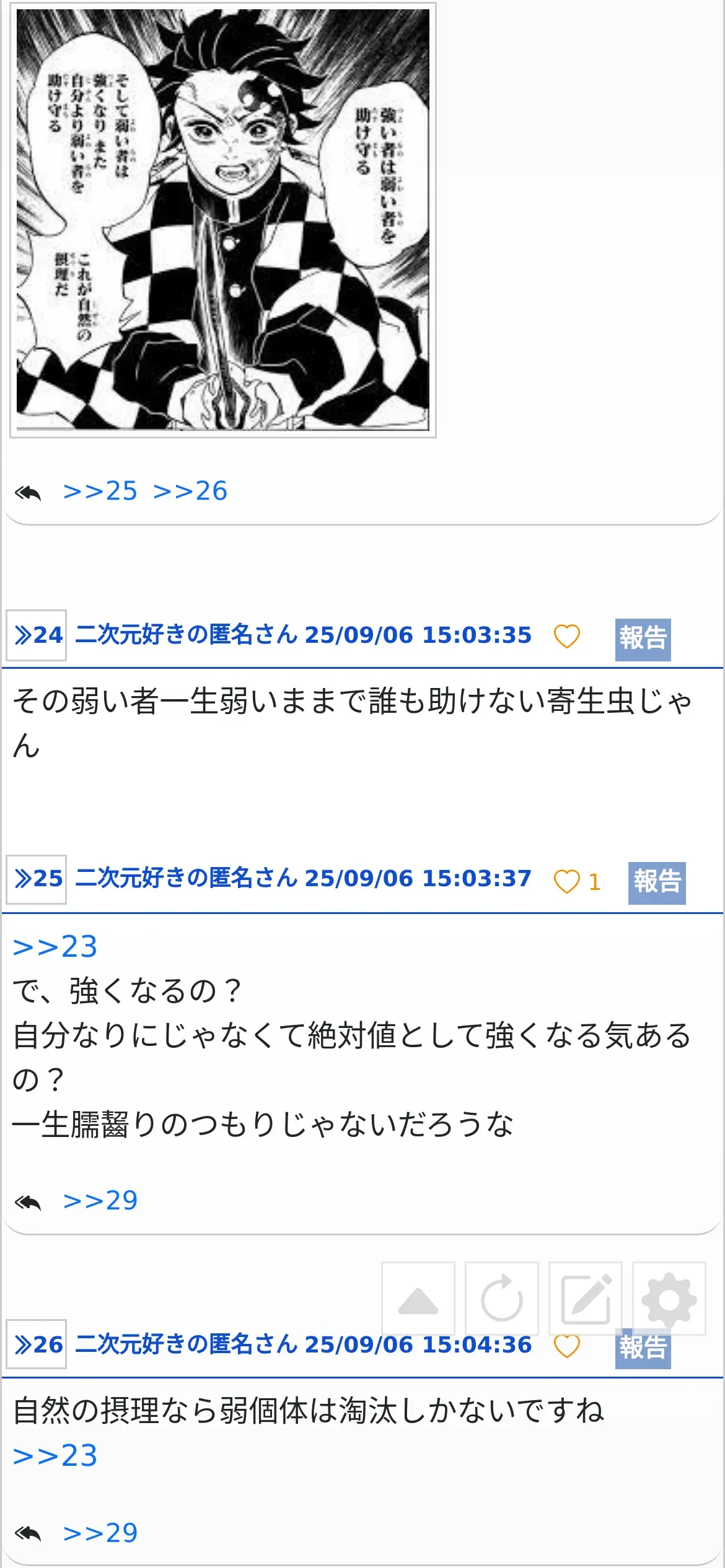This screenshot has height=1568, width=725.
Task: Open the manga image attached to the post
Action: pos(223,220)
